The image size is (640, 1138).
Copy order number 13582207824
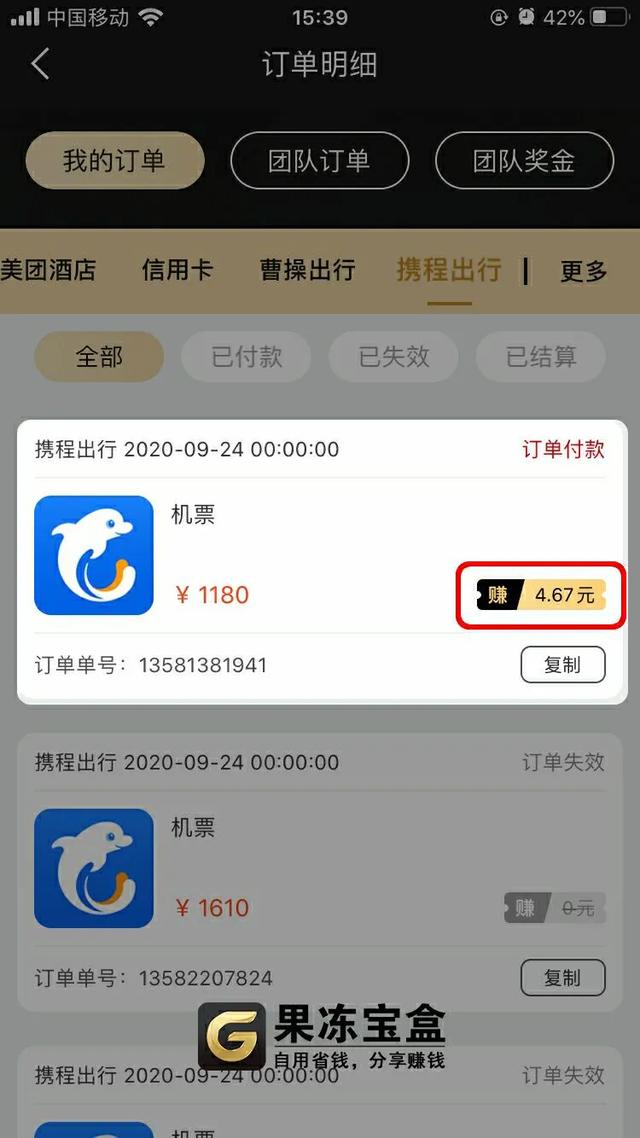coord(562,978)
